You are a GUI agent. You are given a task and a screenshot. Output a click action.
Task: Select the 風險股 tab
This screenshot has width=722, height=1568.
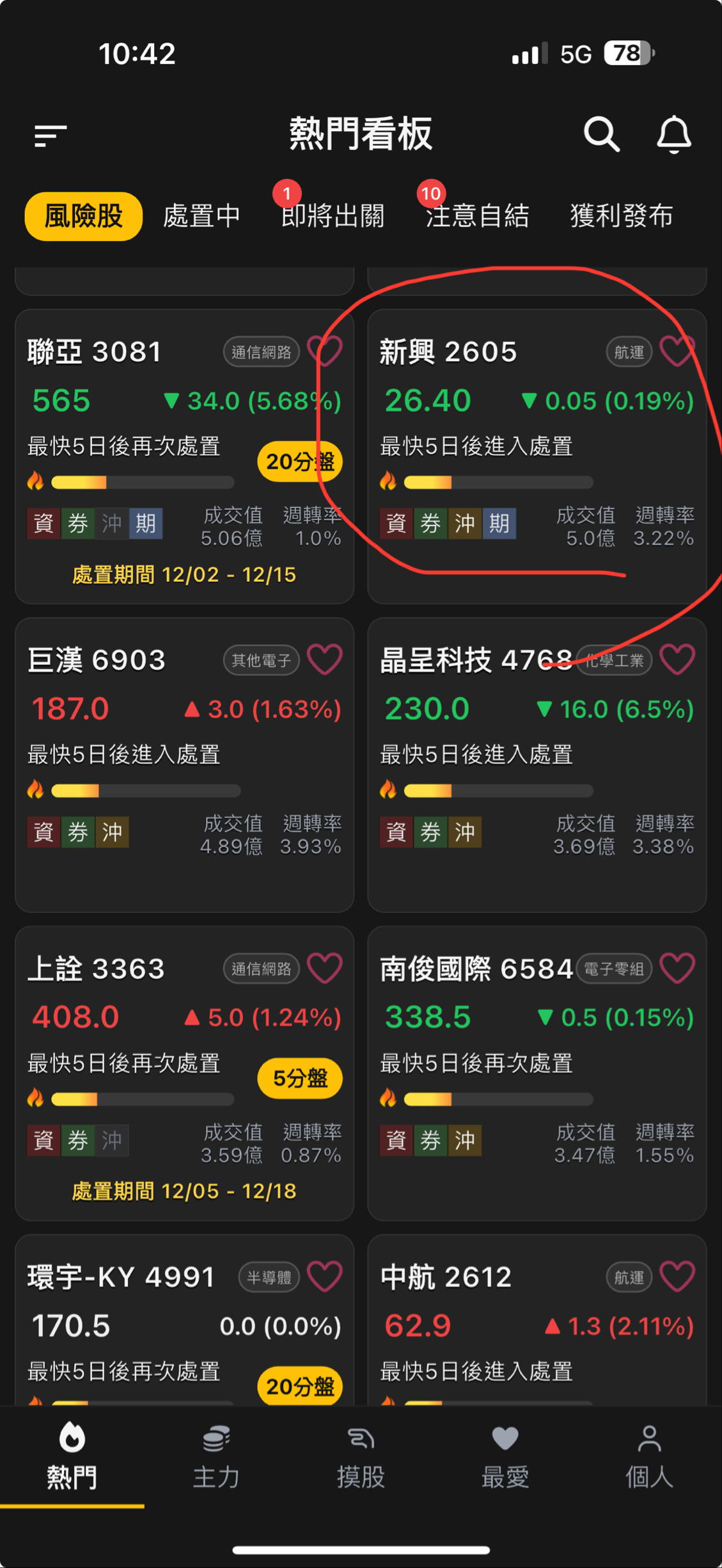click(x=83, y=216)
